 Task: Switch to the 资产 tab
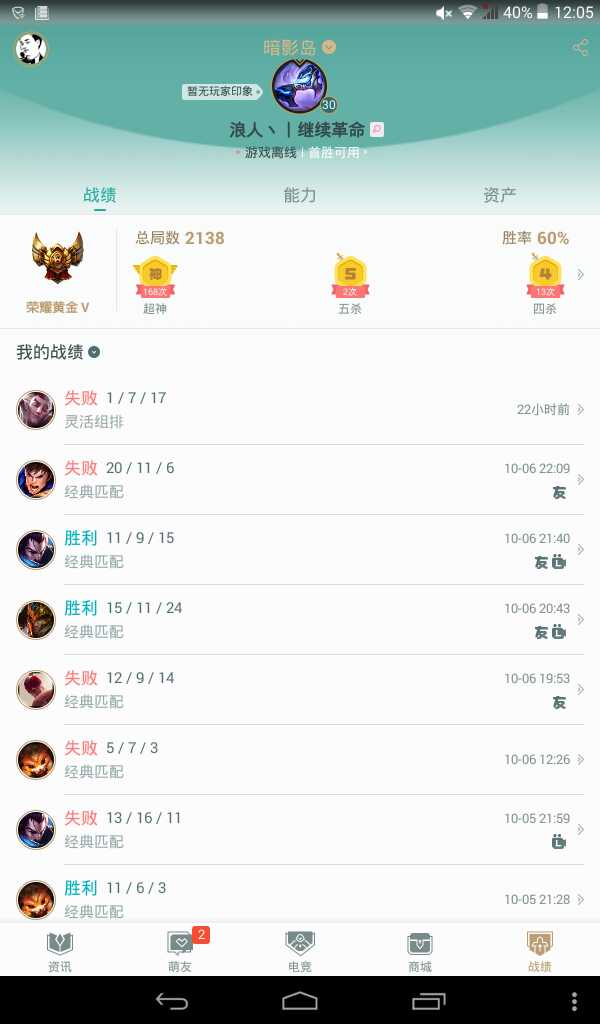499,195
